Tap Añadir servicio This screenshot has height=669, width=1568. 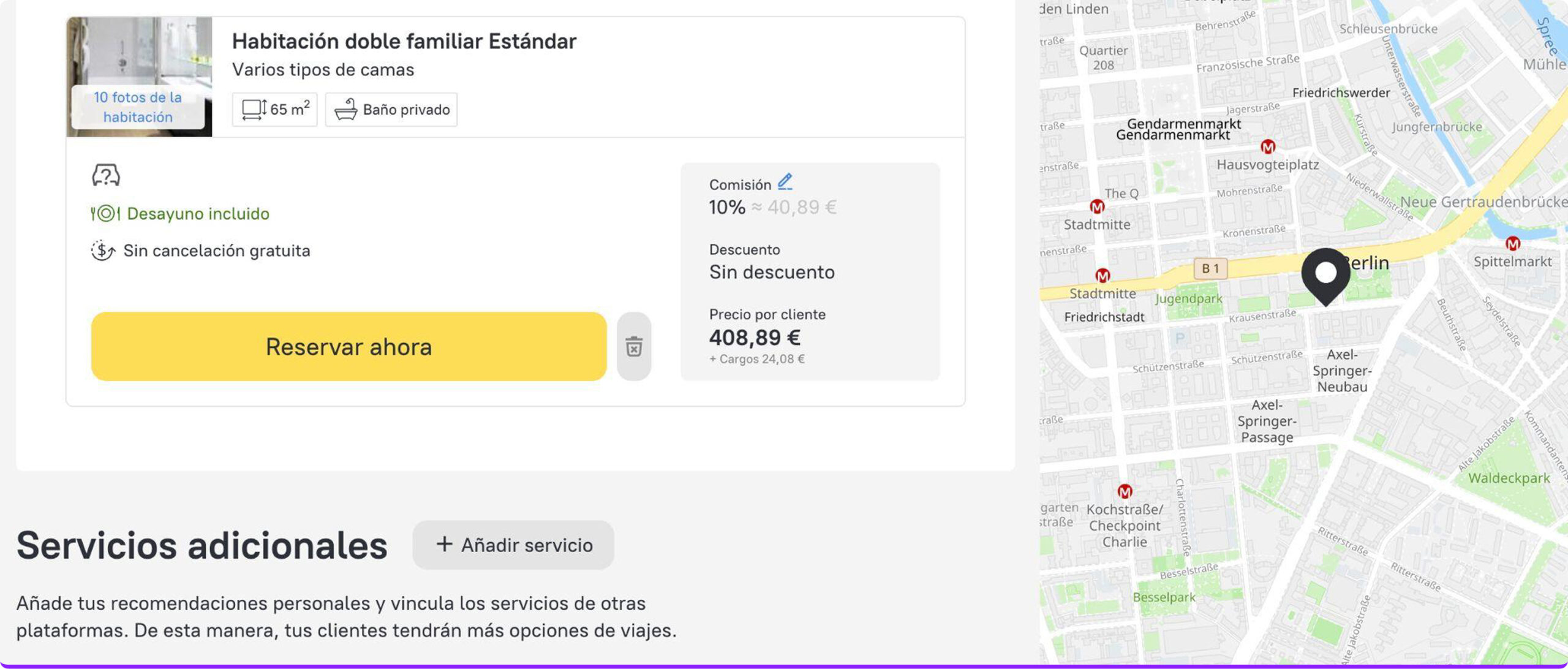(x=513, y=545)
